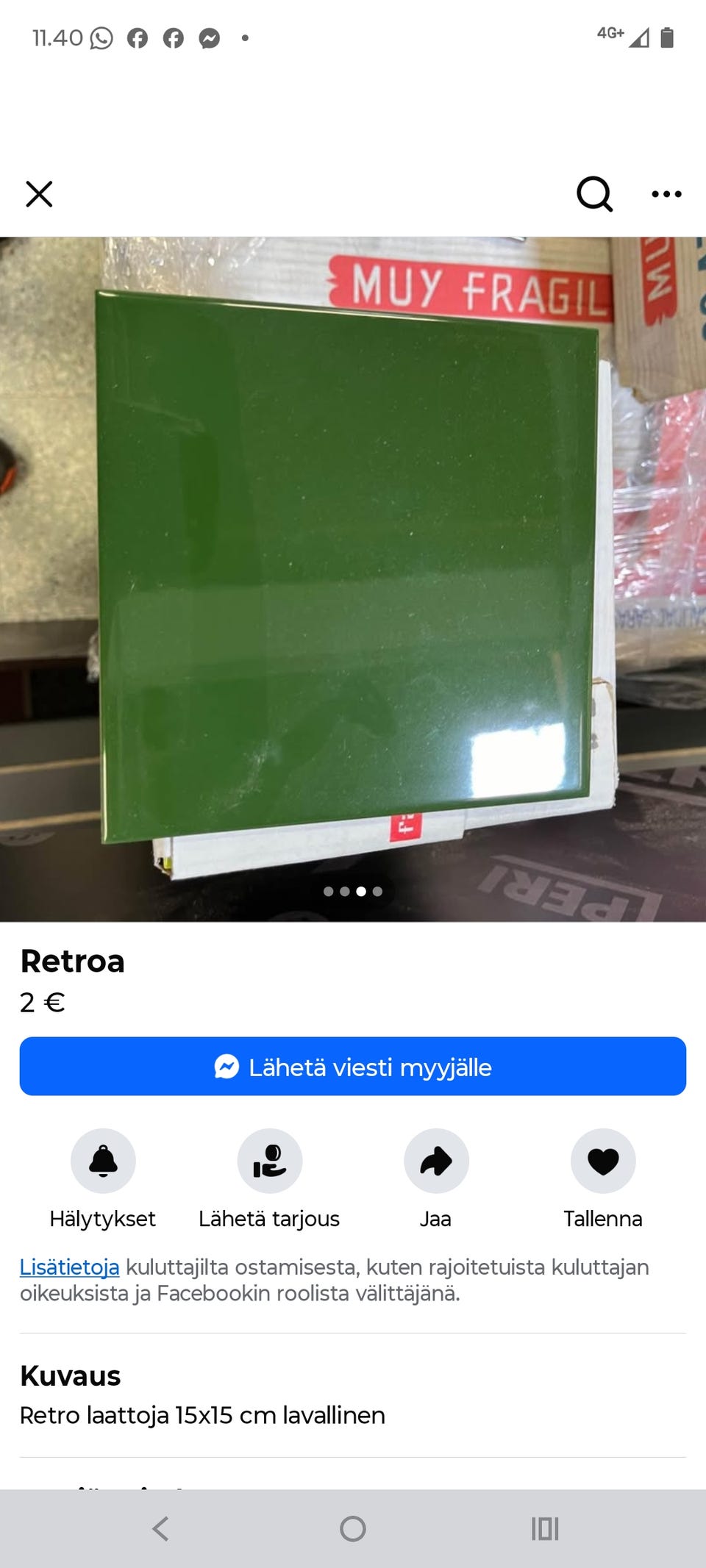Select Lähetä tarjous to make an offer
Viewport: 706px width, 1568px height.
(270, 1161)
